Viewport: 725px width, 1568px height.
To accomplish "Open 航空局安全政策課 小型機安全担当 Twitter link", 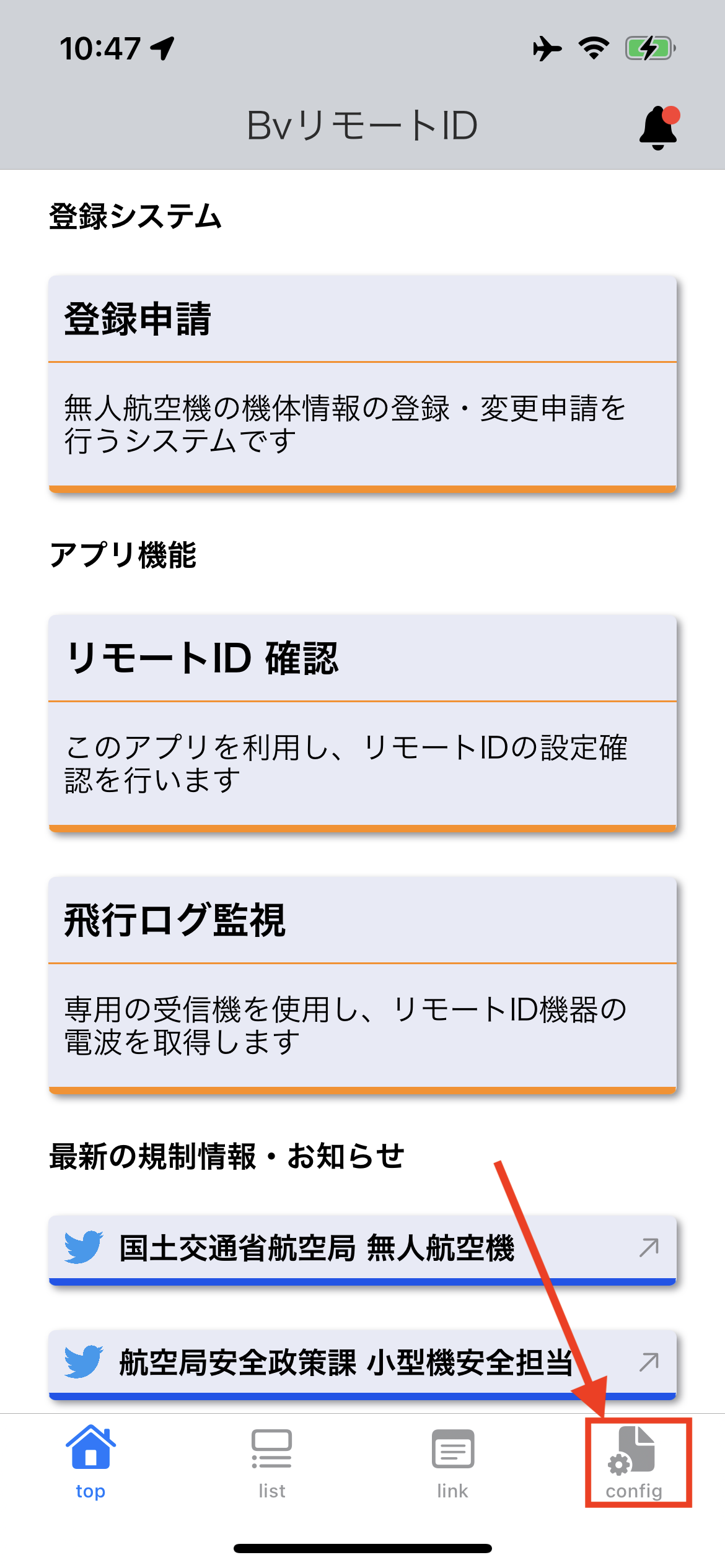I will point(362,1364).
